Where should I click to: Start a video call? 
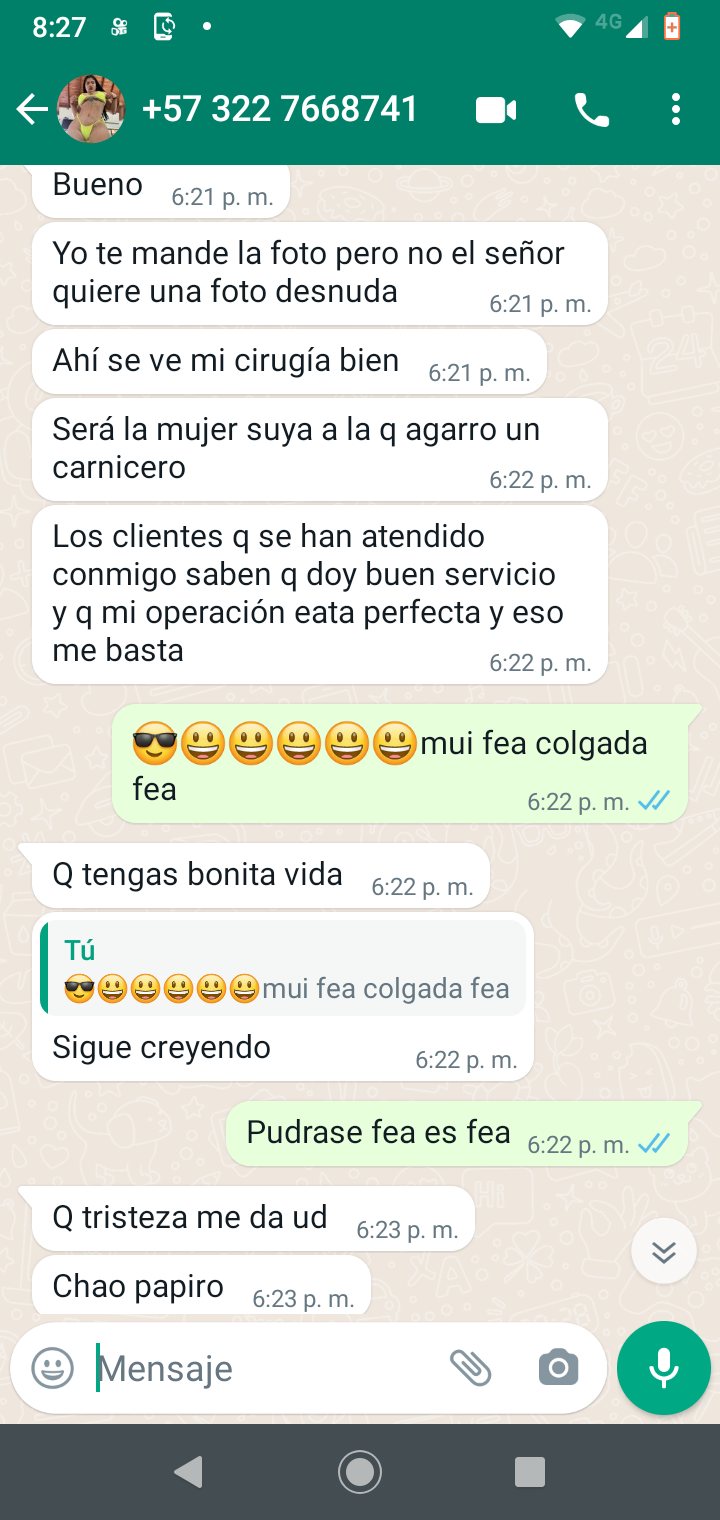click(x=496, y=110)
